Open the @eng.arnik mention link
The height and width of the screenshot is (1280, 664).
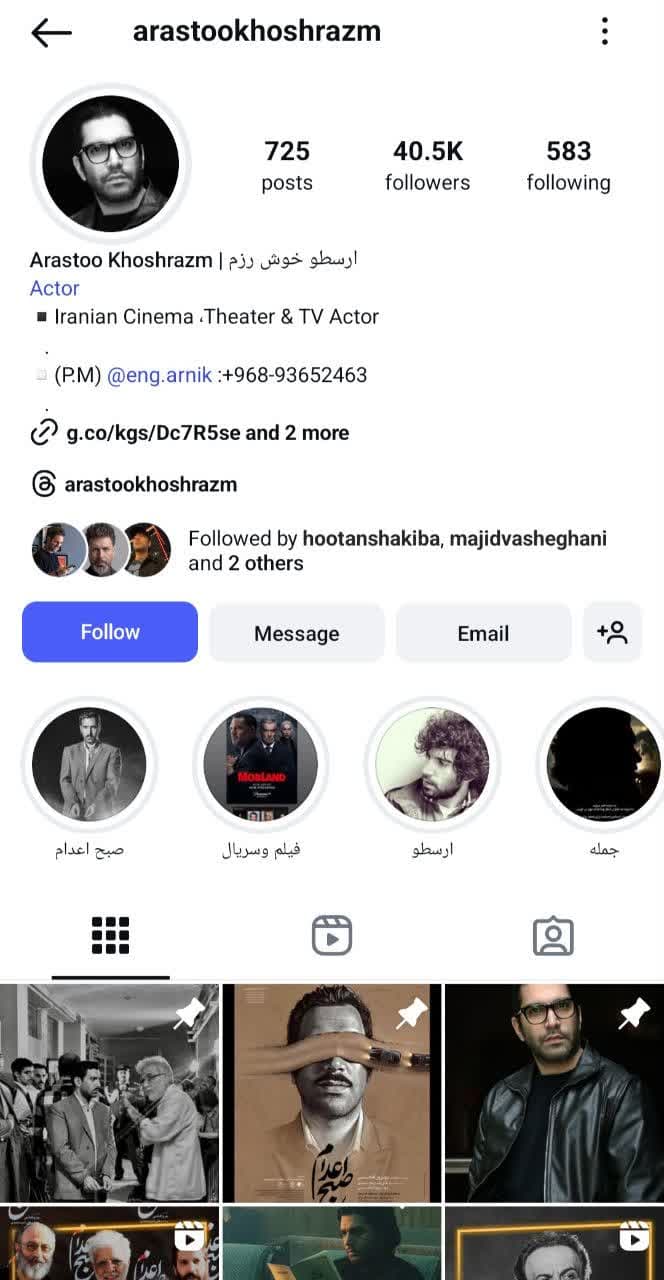pyautogui.click(x=160, y=375)
